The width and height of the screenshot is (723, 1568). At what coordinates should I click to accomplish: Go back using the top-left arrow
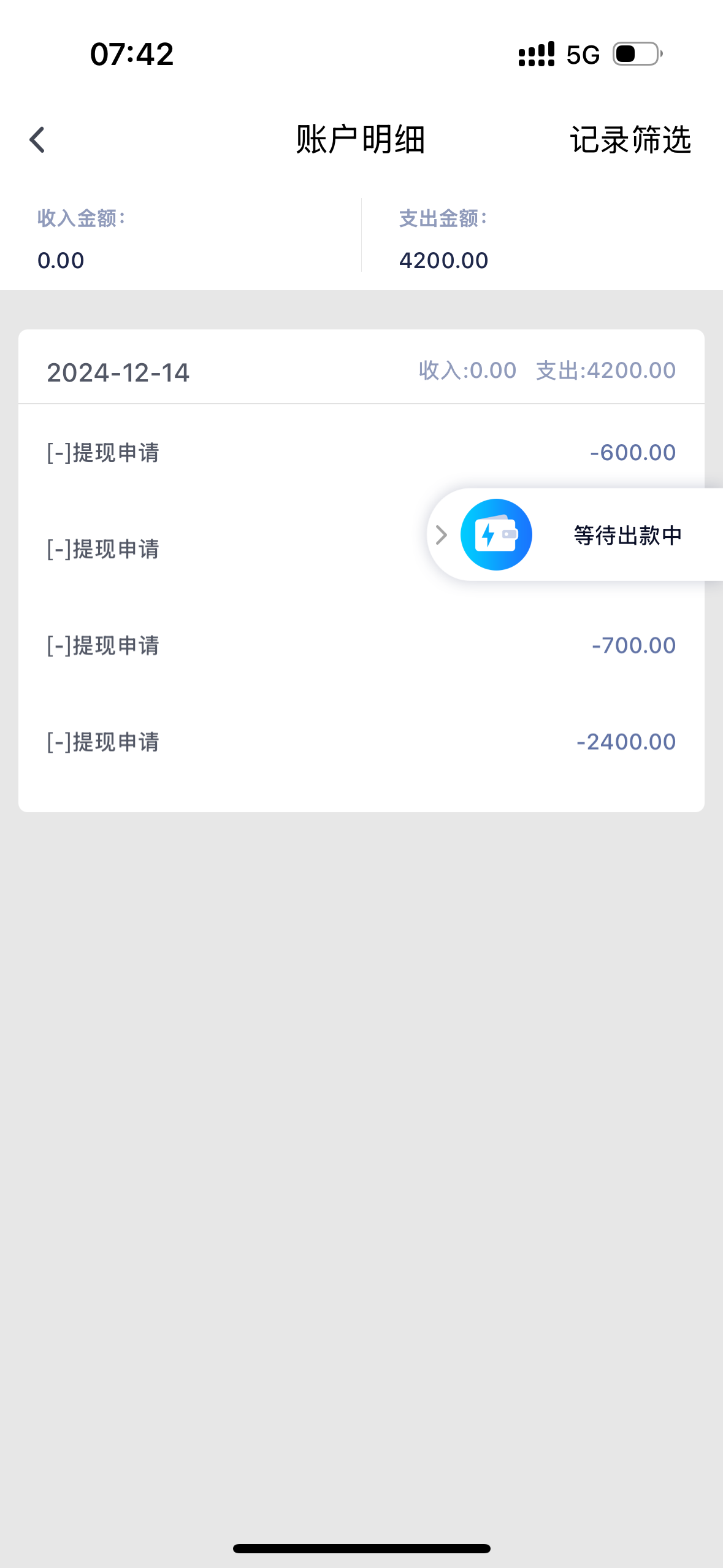click(x=37, y=140)
